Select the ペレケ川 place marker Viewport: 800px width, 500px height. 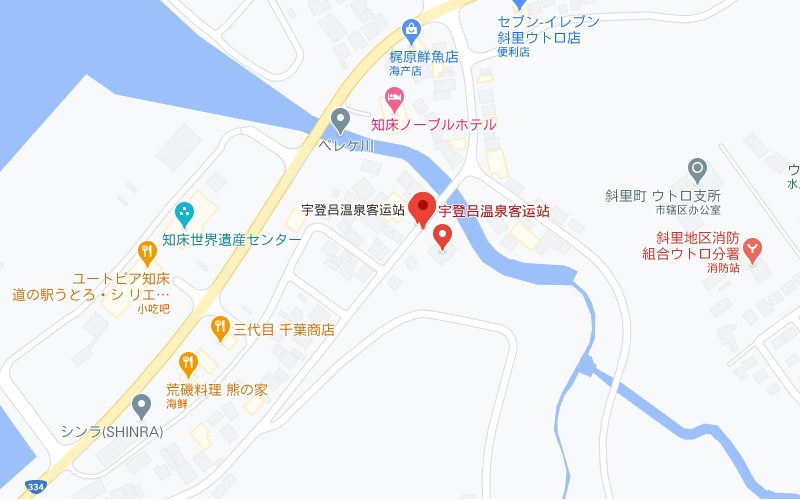click(340, 120)
